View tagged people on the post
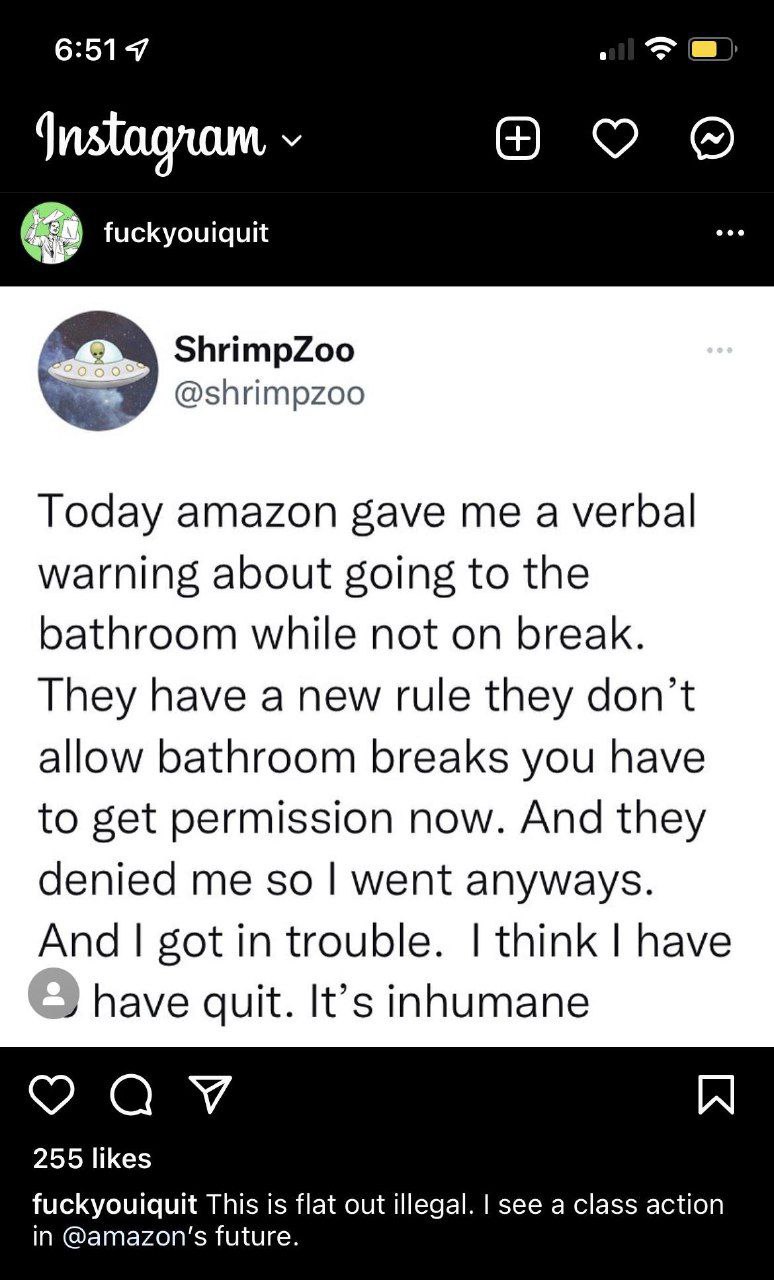Viewport: 774px width, 1280px height. tap(53, 993)
